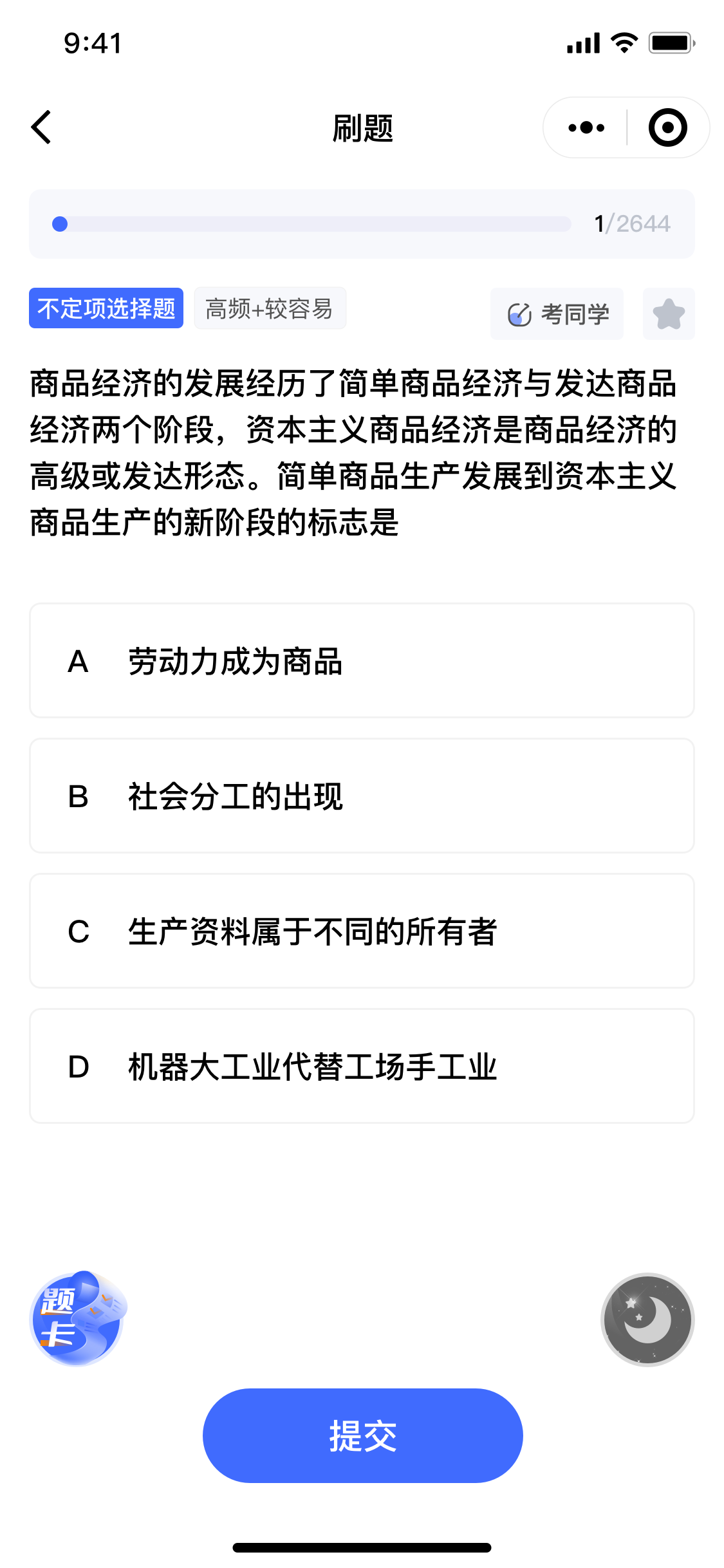
Task: Select option B 社会分工的出现
Action: tap(362, 796)
